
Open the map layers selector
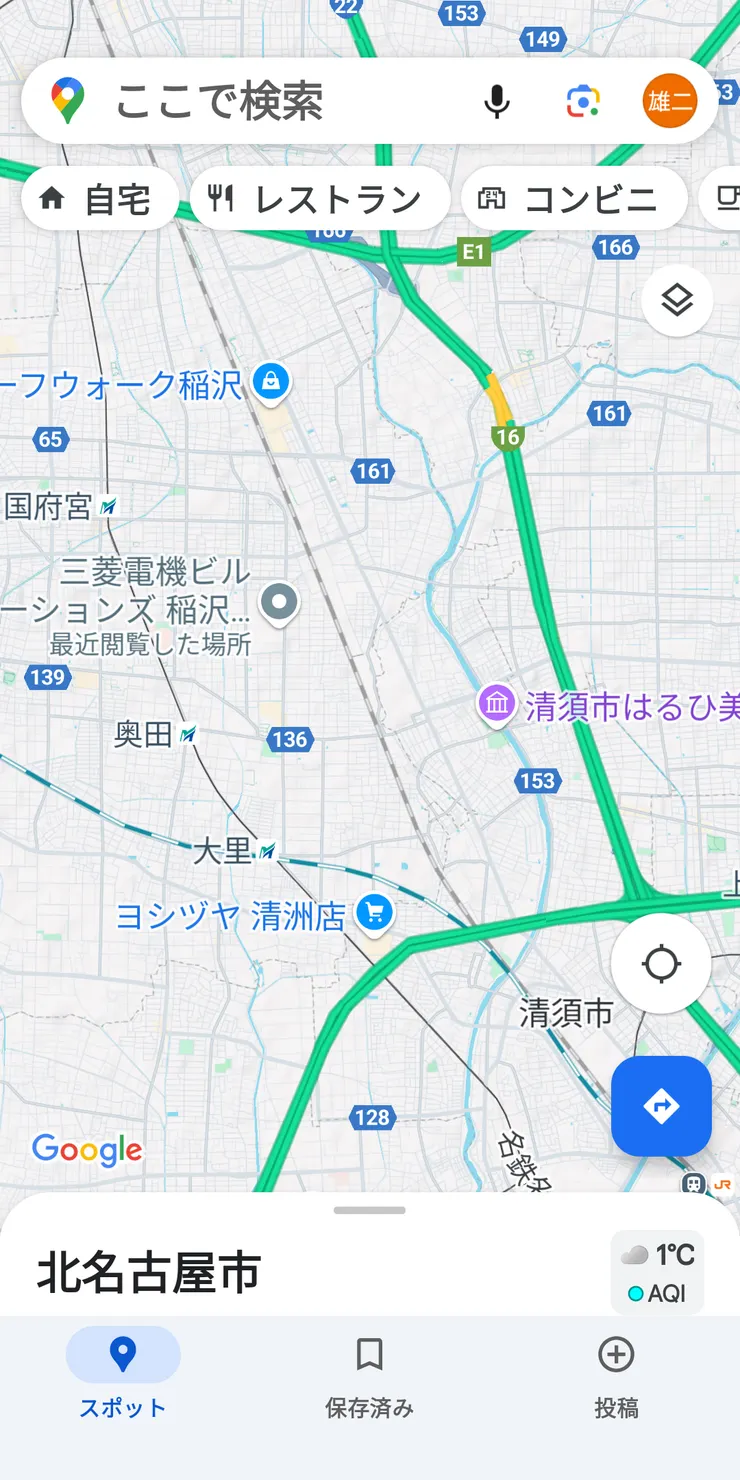[677, 300]
